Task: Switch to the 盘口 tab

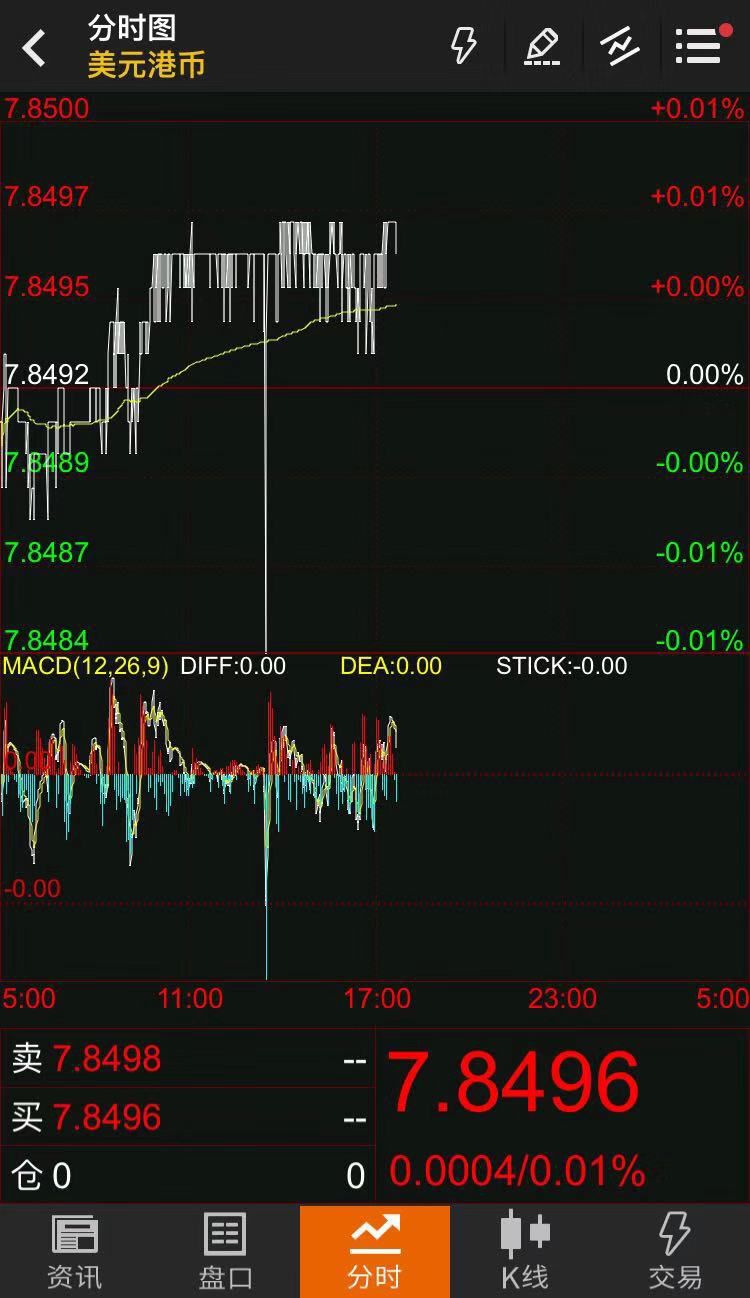Action: pyautogui.click(x=225, y=1251)
